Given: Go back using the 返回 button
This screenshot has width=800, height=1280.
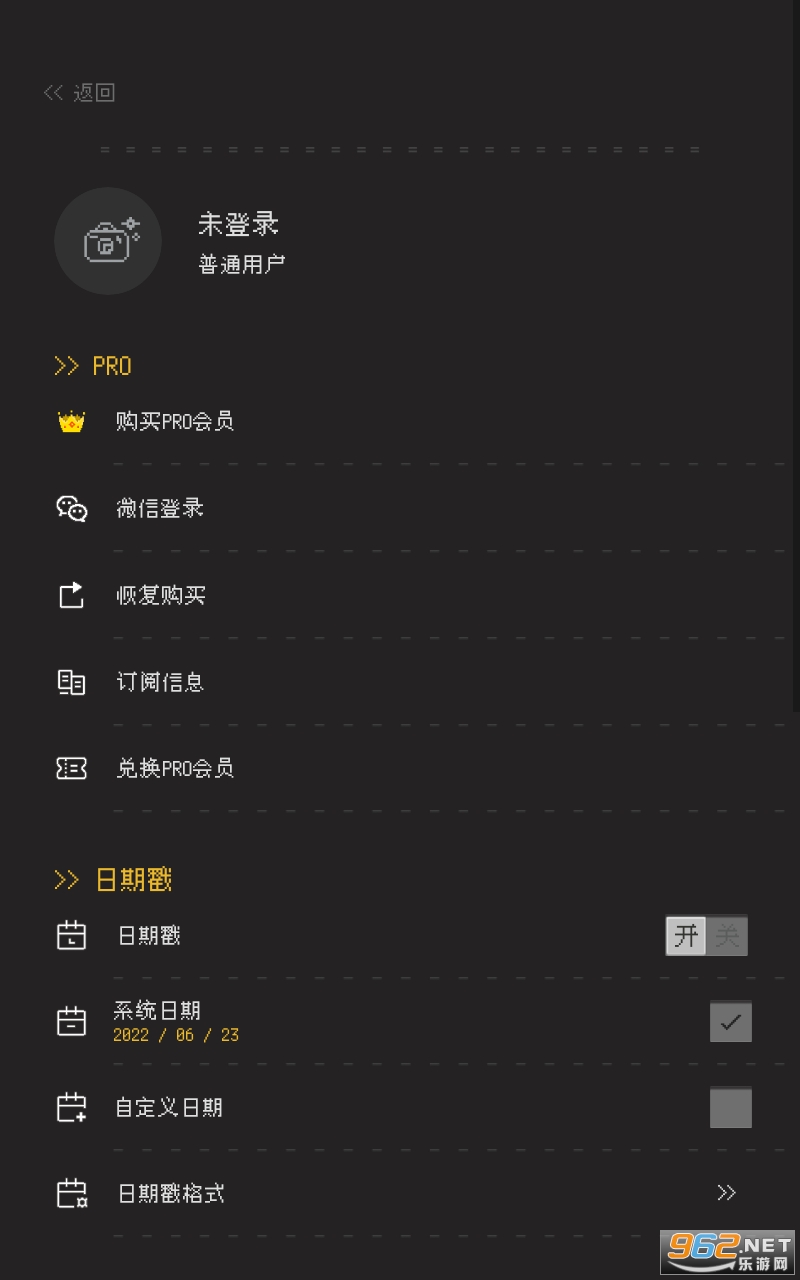Looking at the screenshot, I should click(79, 93).
